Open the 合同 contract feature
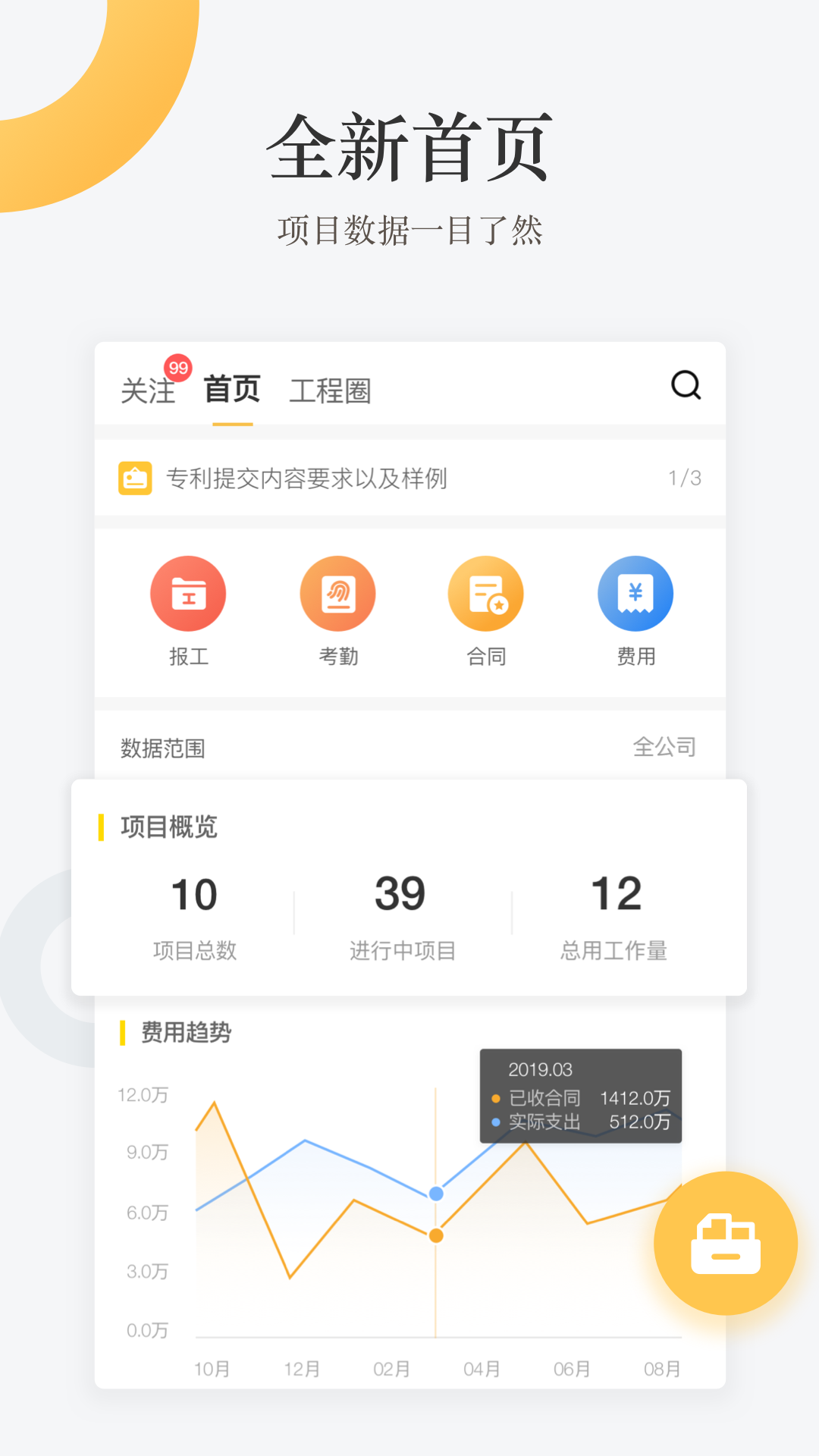 pyautogui.click(x=486, y=607)
